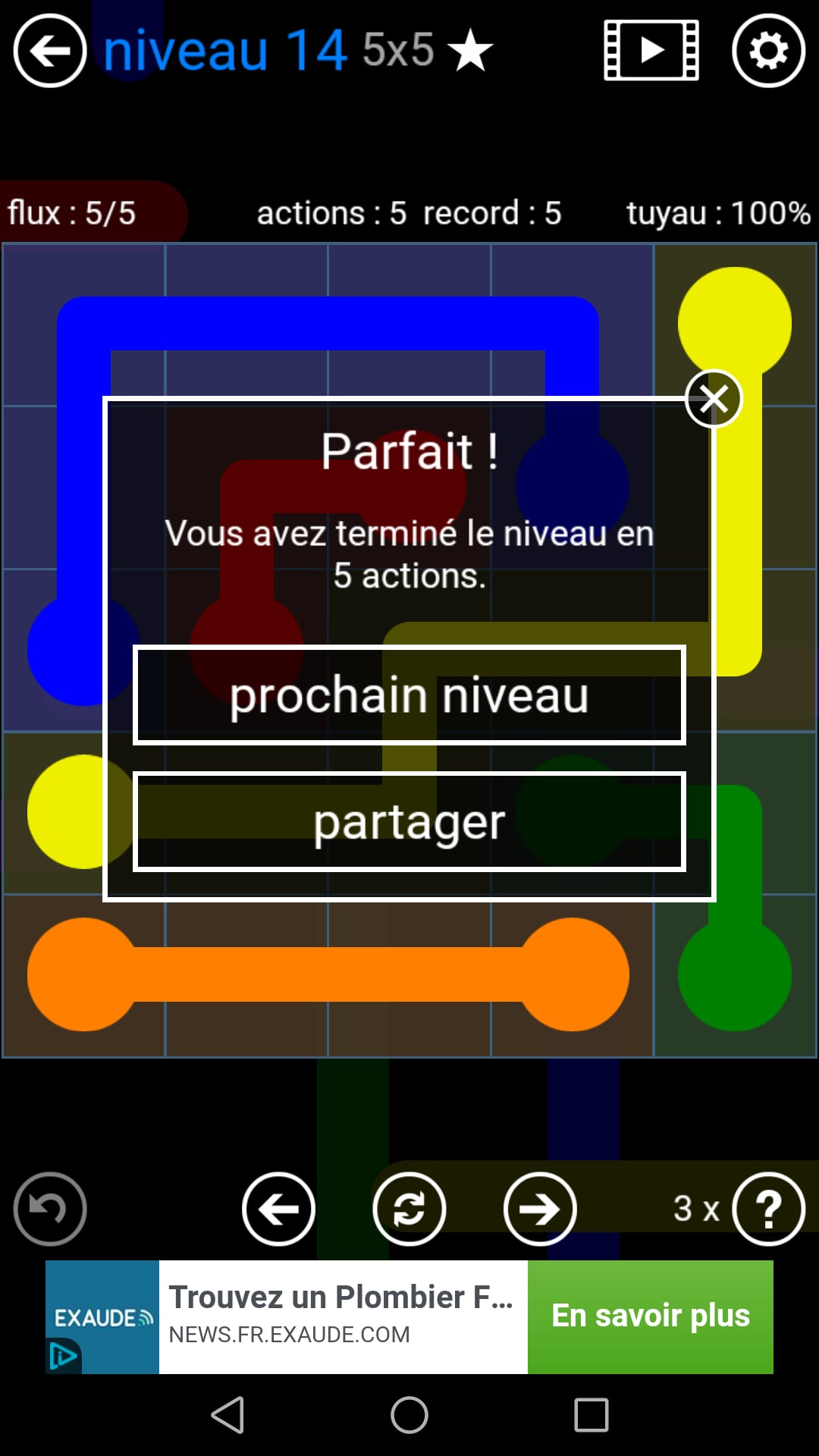Tap the partager button

(409, 821)
